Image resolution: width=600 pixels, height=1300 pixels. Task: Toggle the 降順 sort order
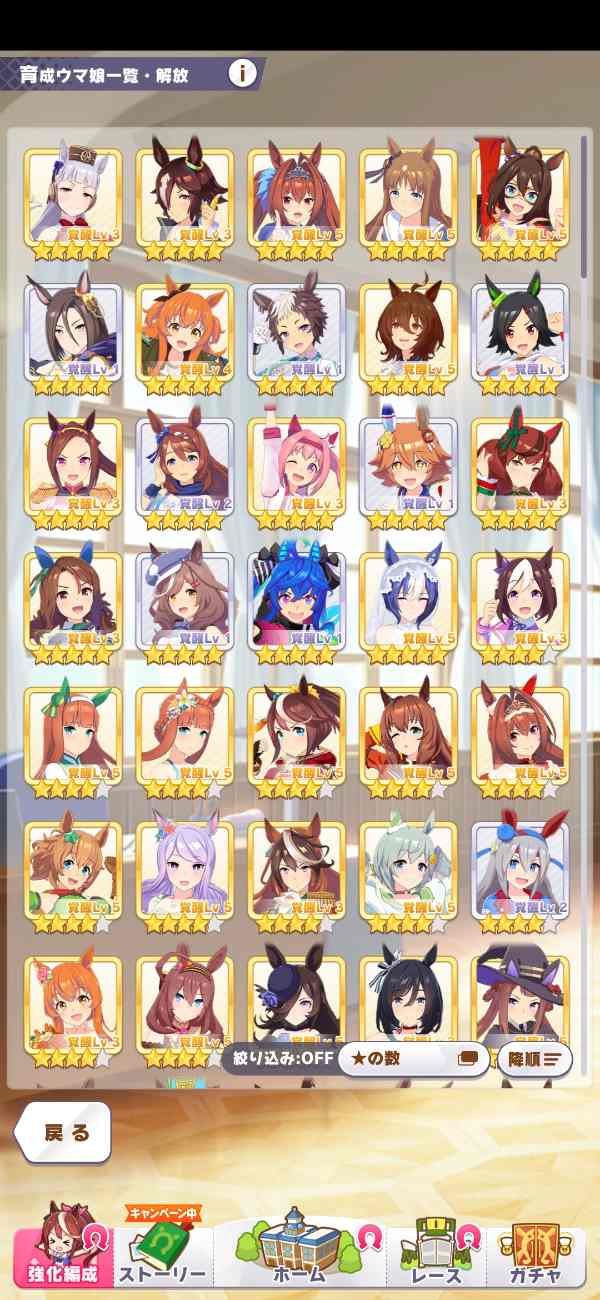(534, 1058)
